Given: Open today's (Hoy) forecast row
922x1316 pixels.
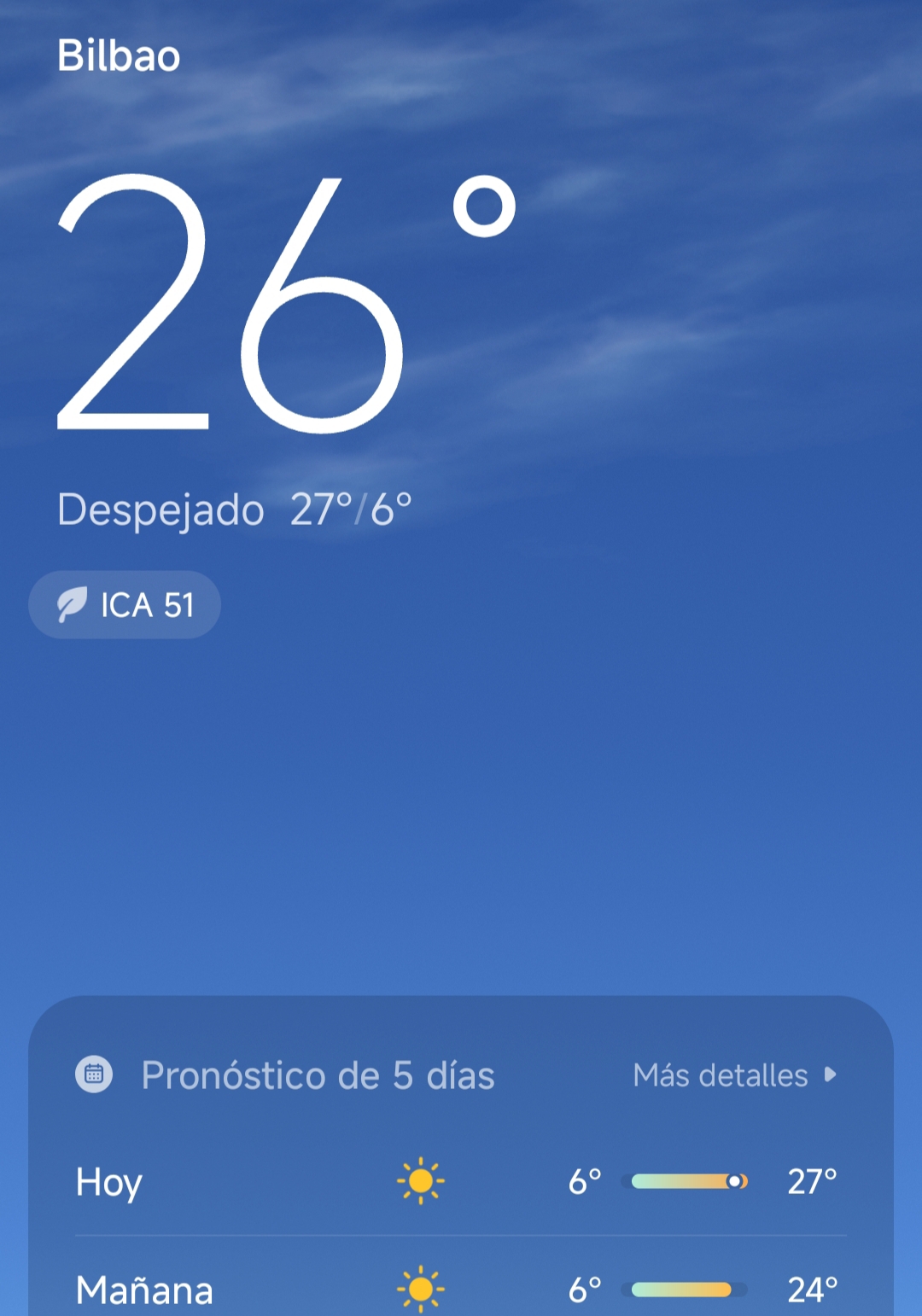Looking at the screenshot, I should (461, 1182).
